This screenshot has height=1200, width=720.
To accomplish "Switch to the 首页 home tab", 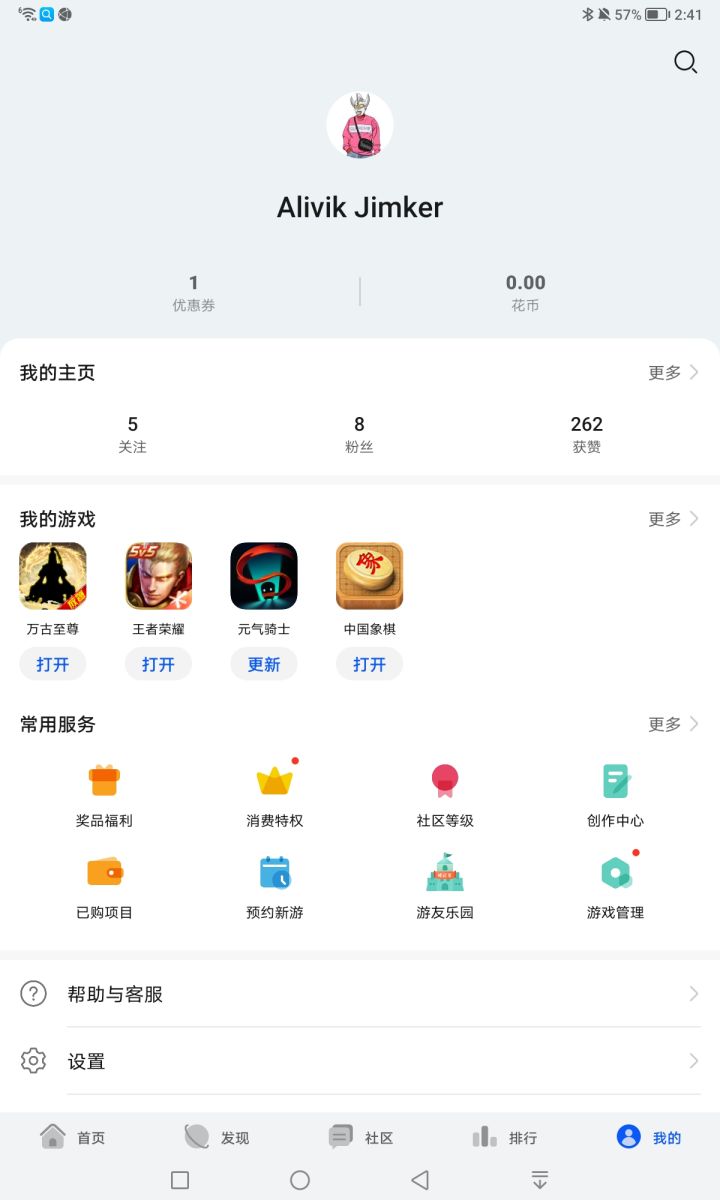I will tap(72, 1137).
